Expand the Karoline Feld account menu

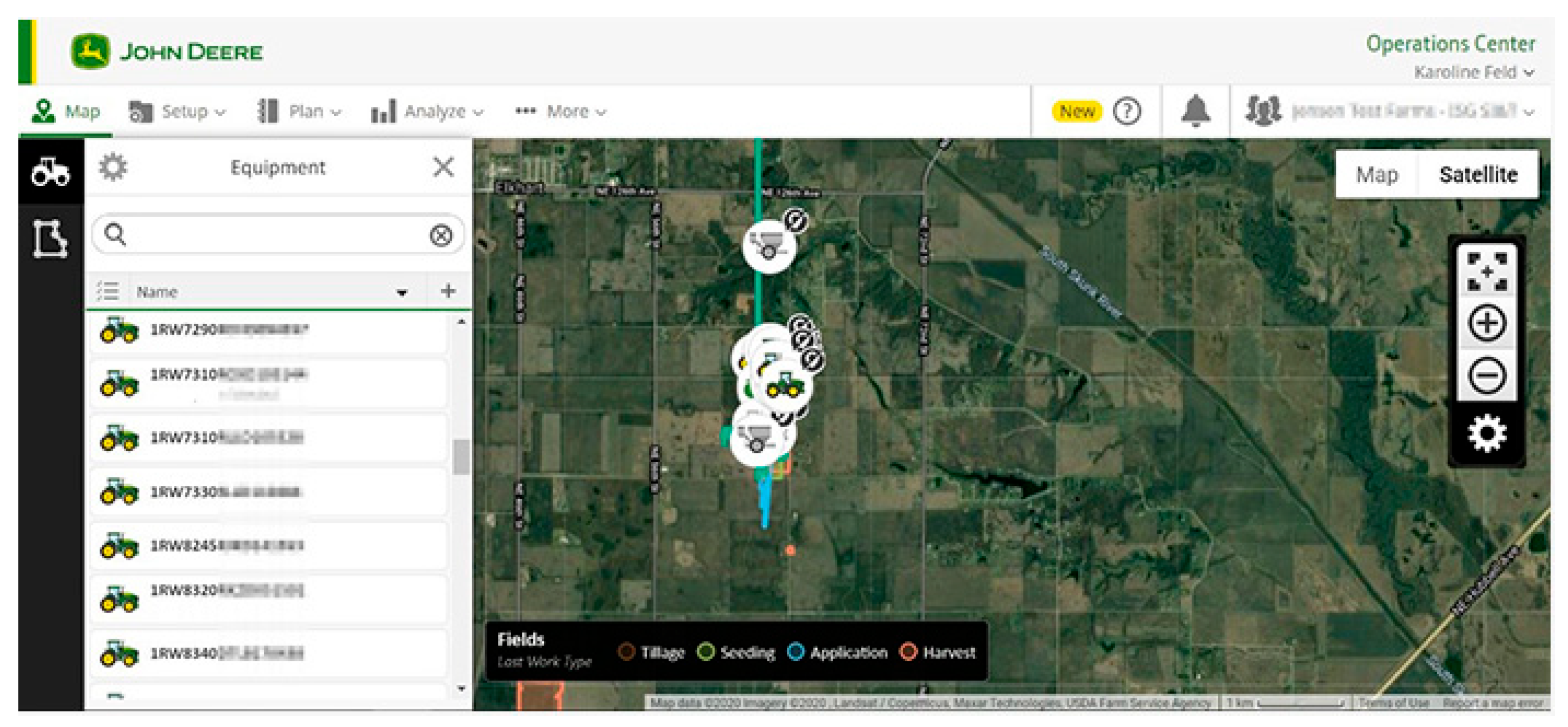pyautogui.click(x=1472, y=72)
